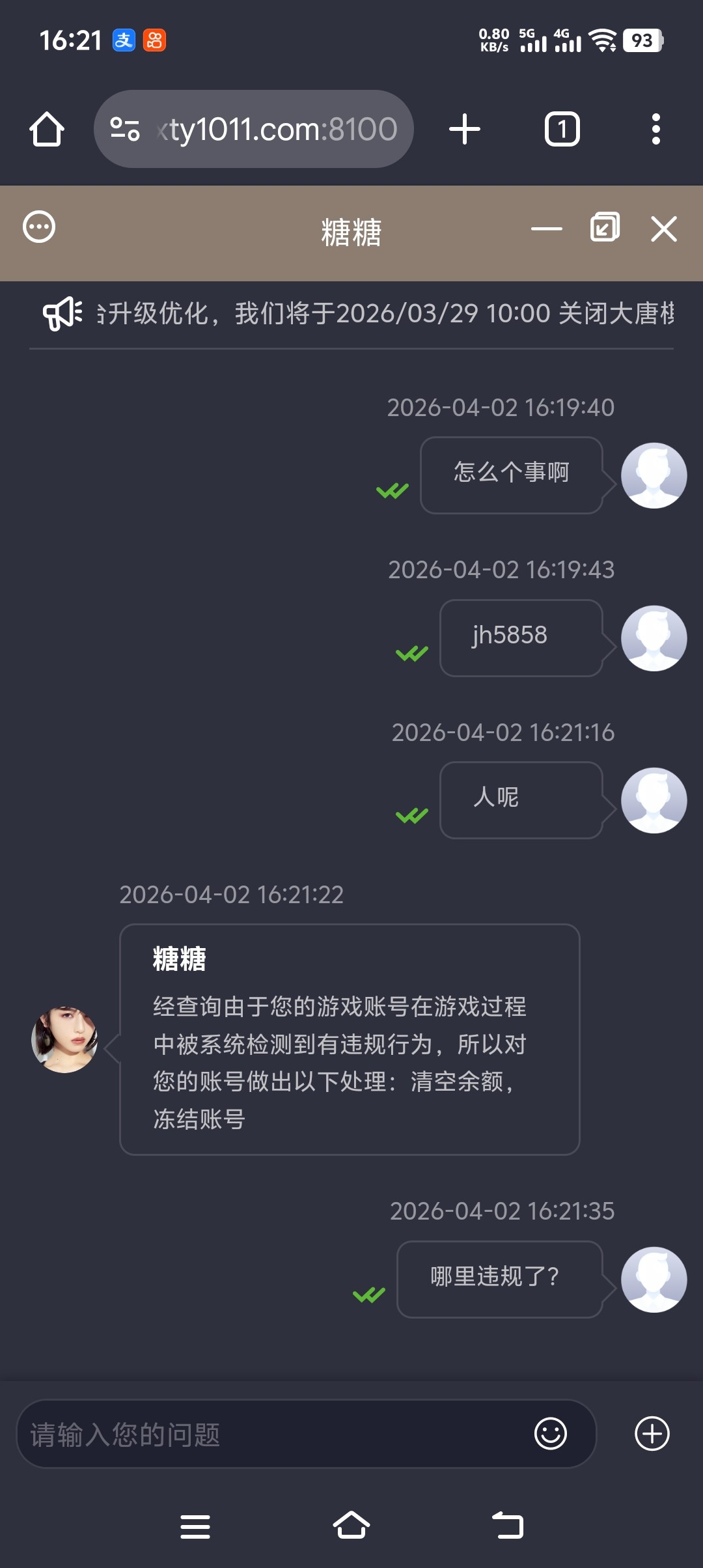This screenshot has width=703, height=1568.
Task: Open the emoji picker in the chat input
Action: 550,1433
